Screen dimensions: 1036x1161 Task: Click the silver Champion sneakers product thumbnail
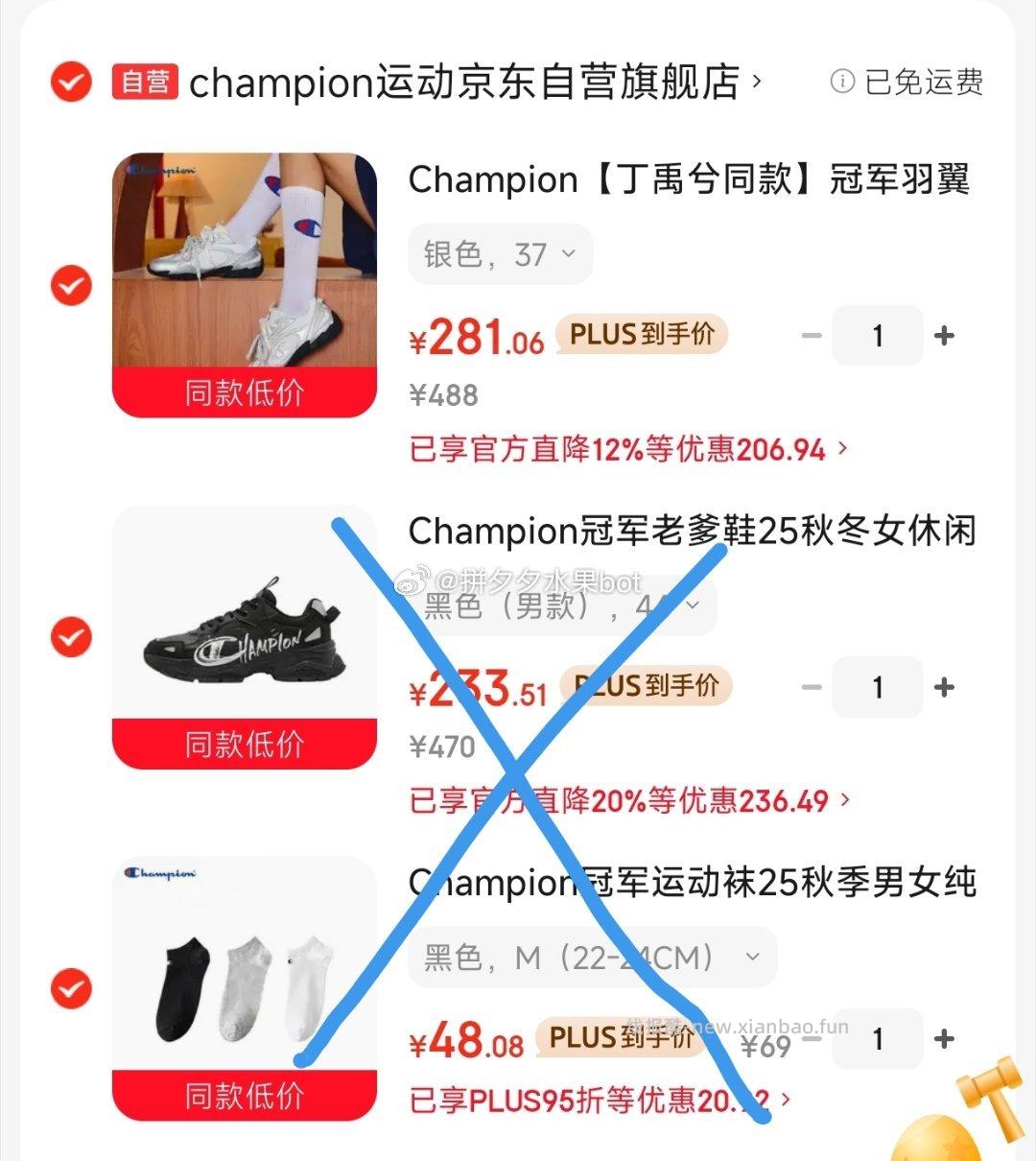[x=244, y=278]
